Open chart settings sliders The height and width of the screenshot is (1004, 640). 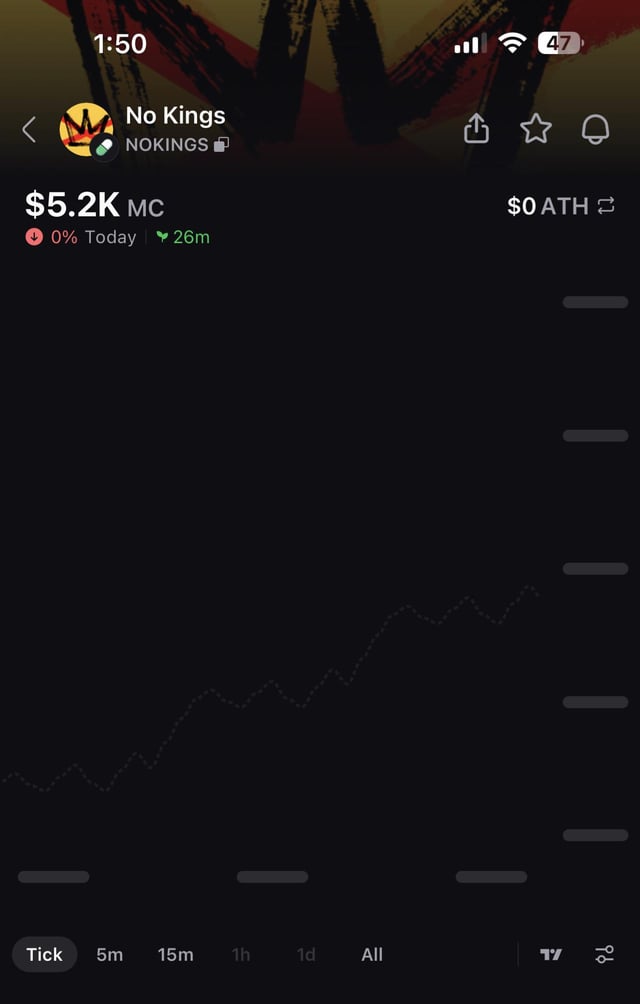click(x=604, y=954)
